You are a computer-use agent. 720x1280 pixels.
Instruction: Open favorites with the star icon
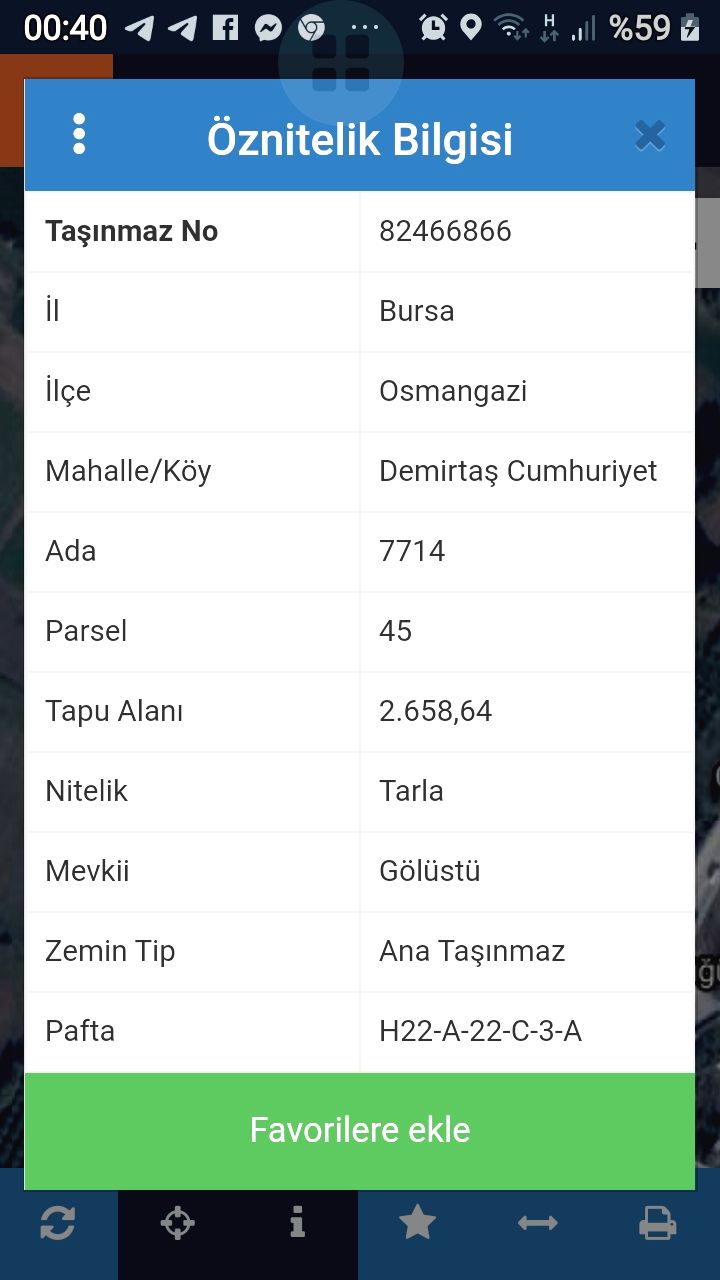pyautogui.click(x=417, y=1222)
